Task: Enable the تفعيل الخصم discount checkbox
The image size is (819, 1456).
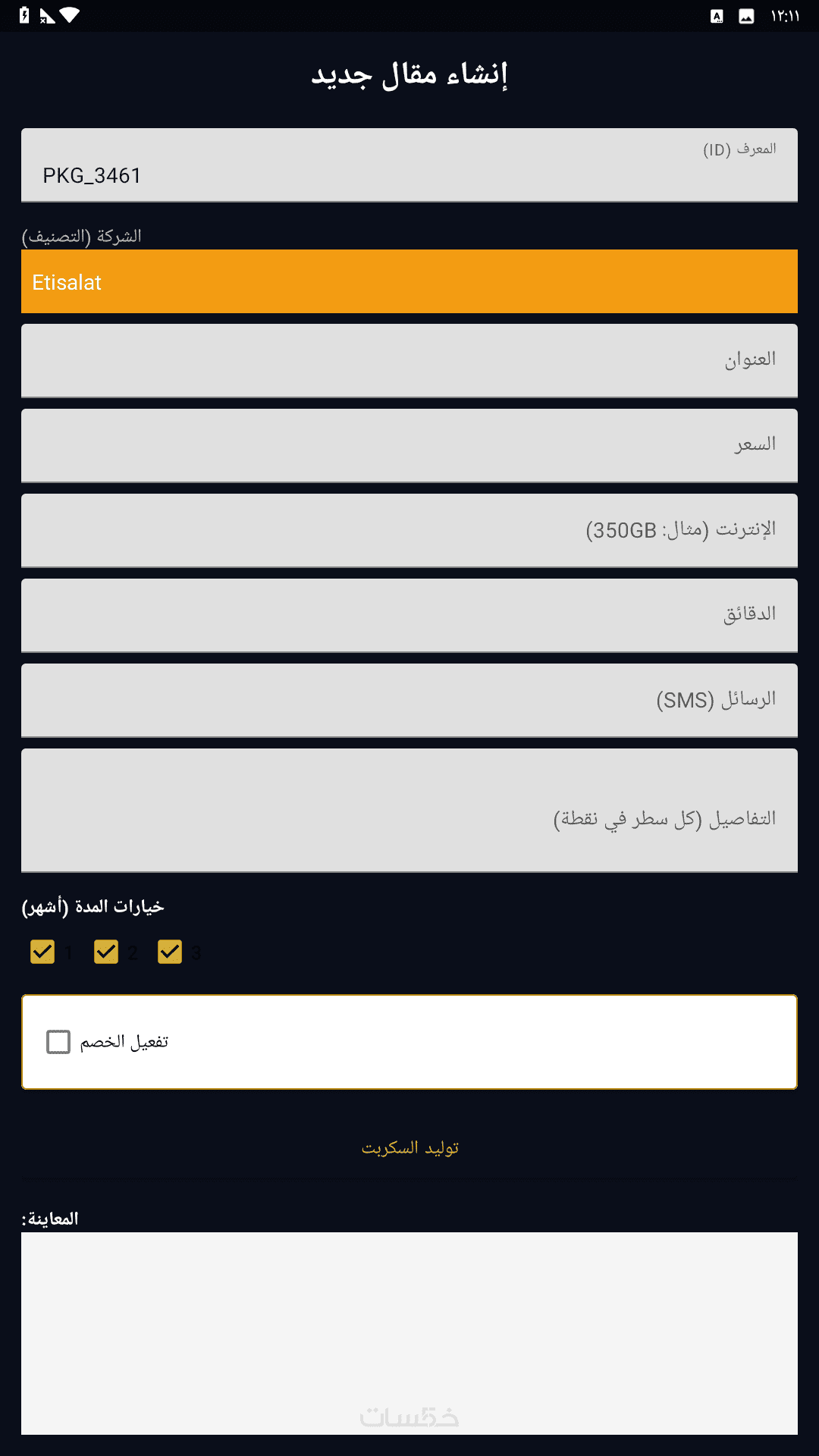Action: tap(58, 1042)
